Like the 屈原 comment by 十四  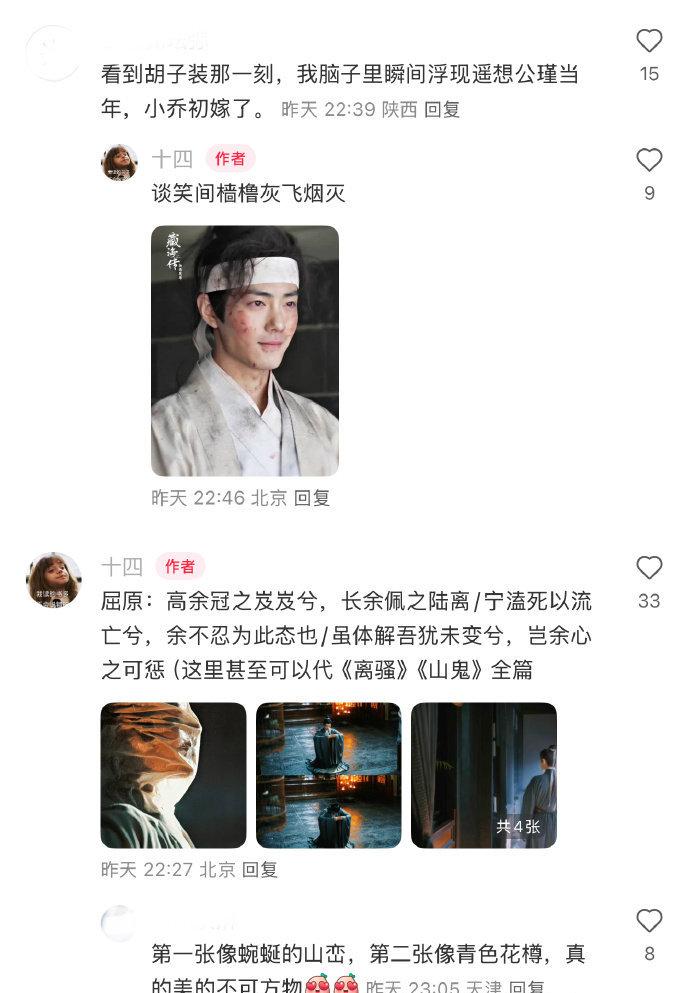coord(649,568)
